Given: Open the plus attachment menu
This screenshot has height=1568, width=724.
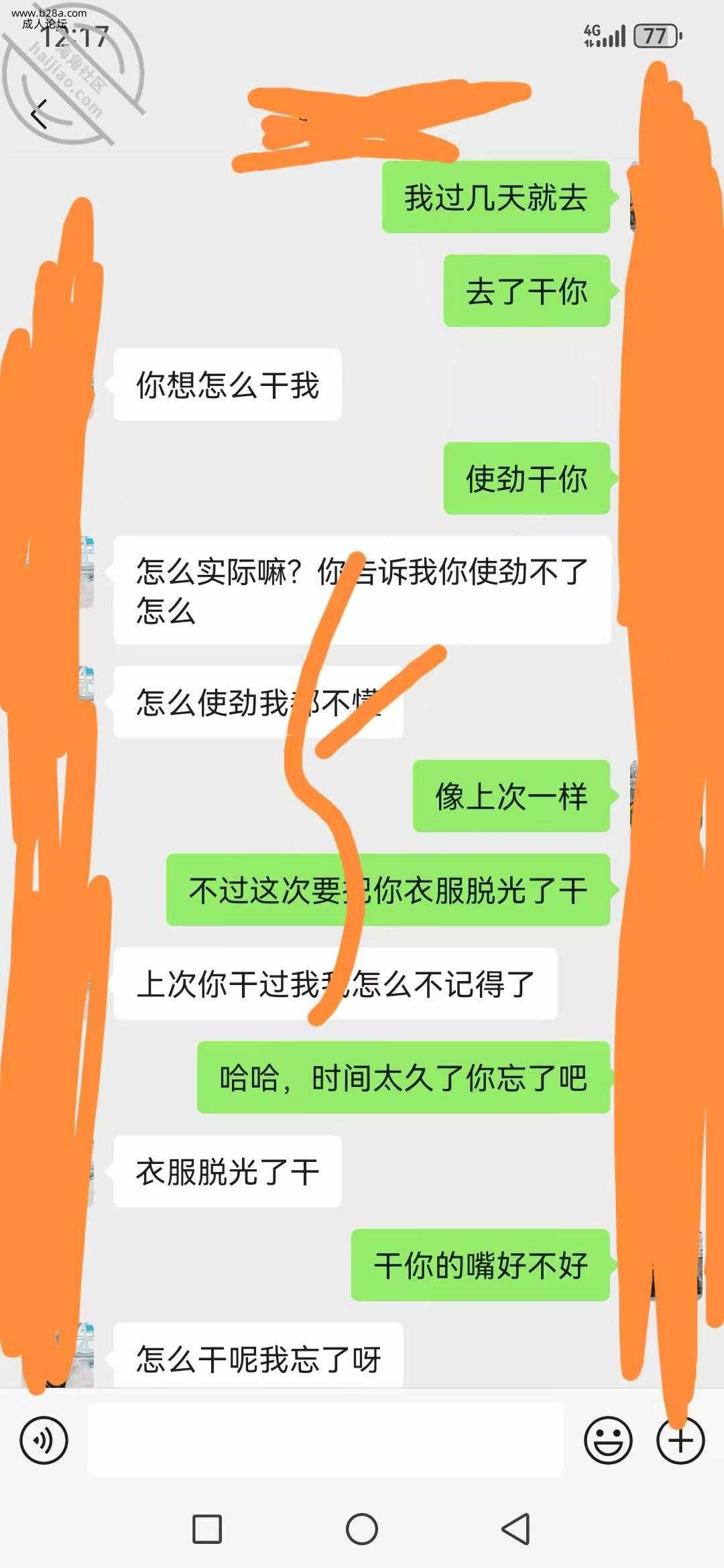Looking at the screenshot, I should click(x=680, y=1439).
